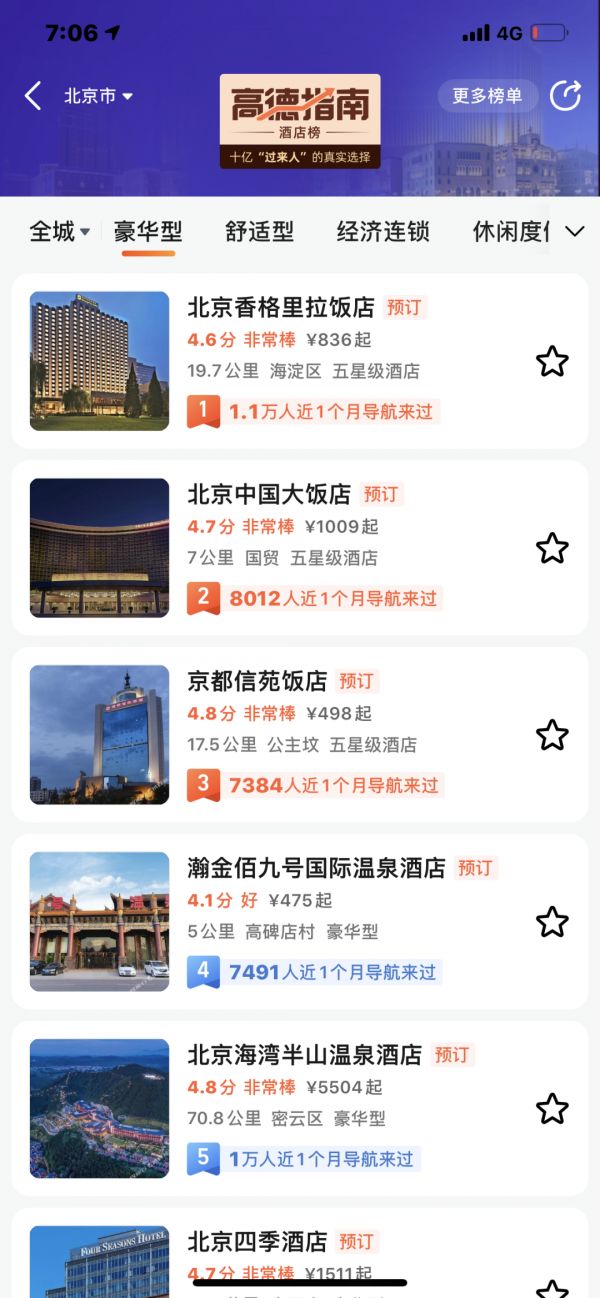Save 京都信苑饭店 with the star icon
Screen dimensions: 600x1298
click(x=552, y=735)
